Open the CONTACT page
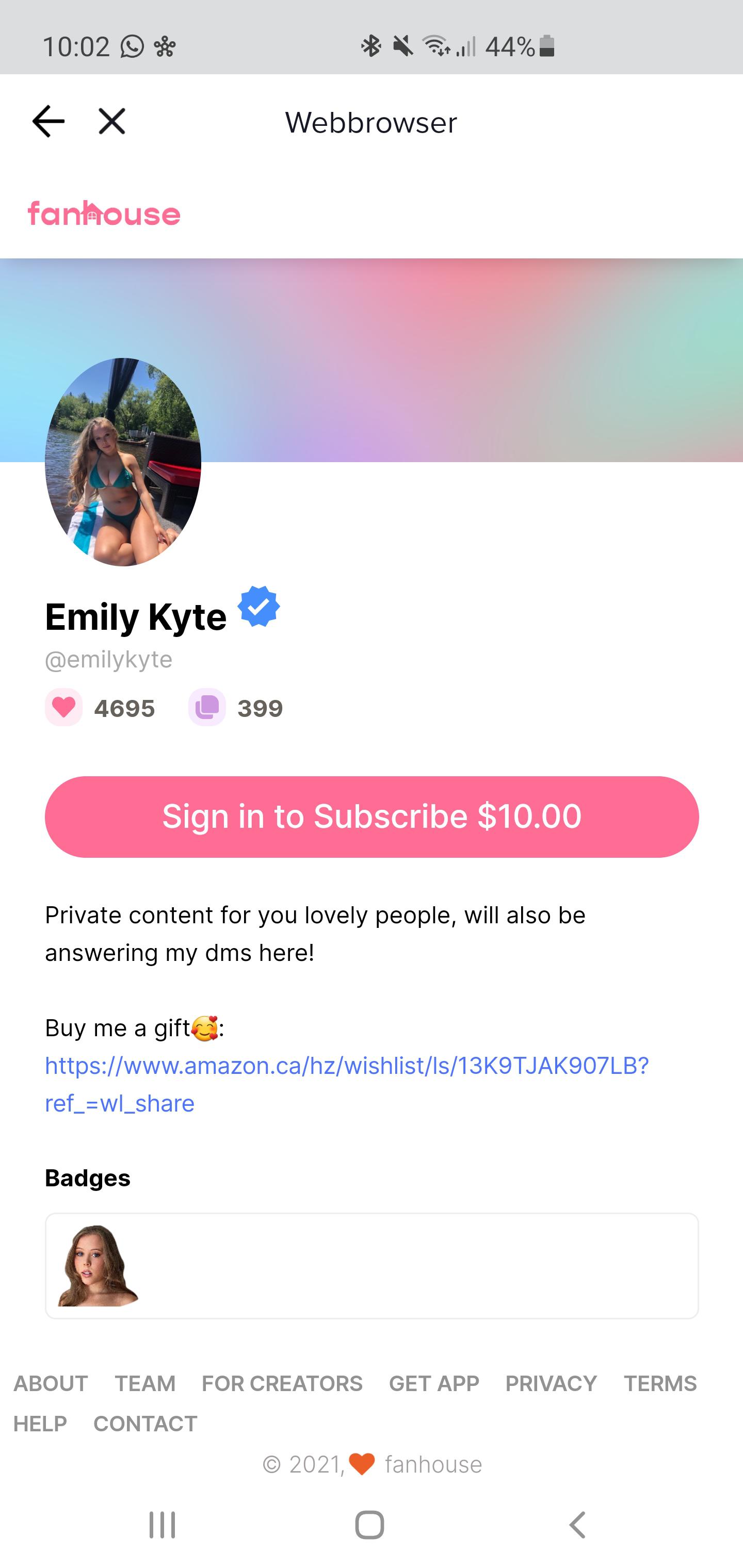 [146, 1424]
